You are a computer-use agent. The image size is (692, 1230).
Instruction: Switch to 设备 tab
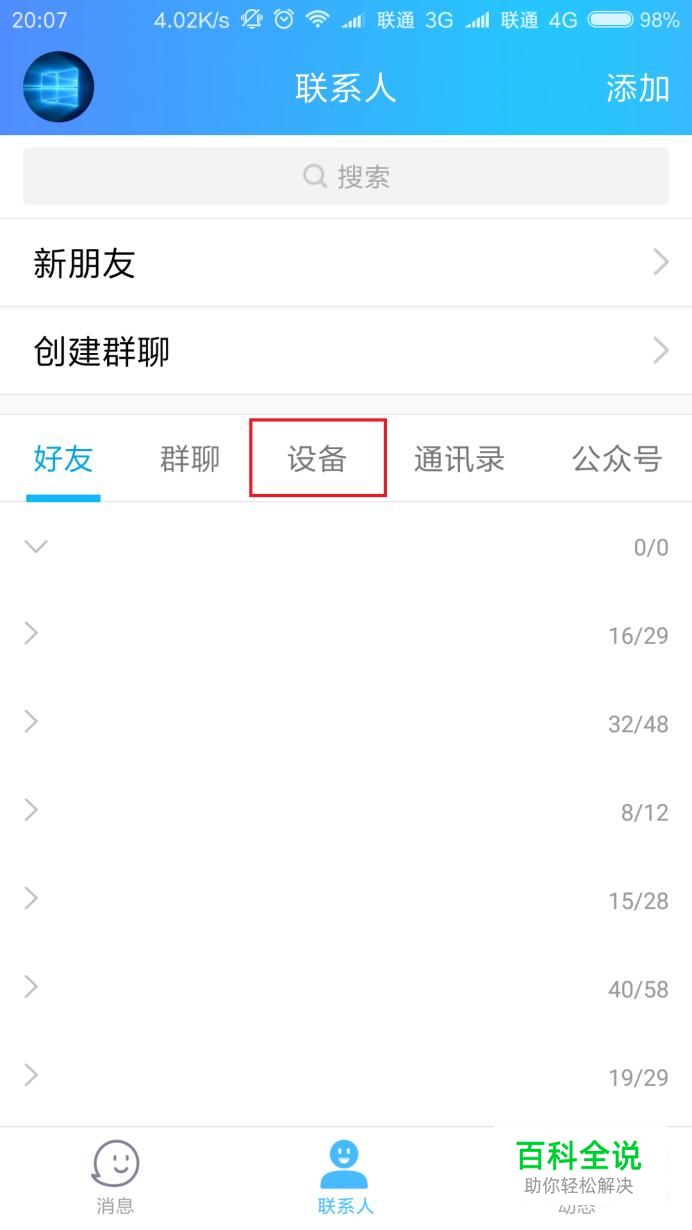tap(317, 459)
